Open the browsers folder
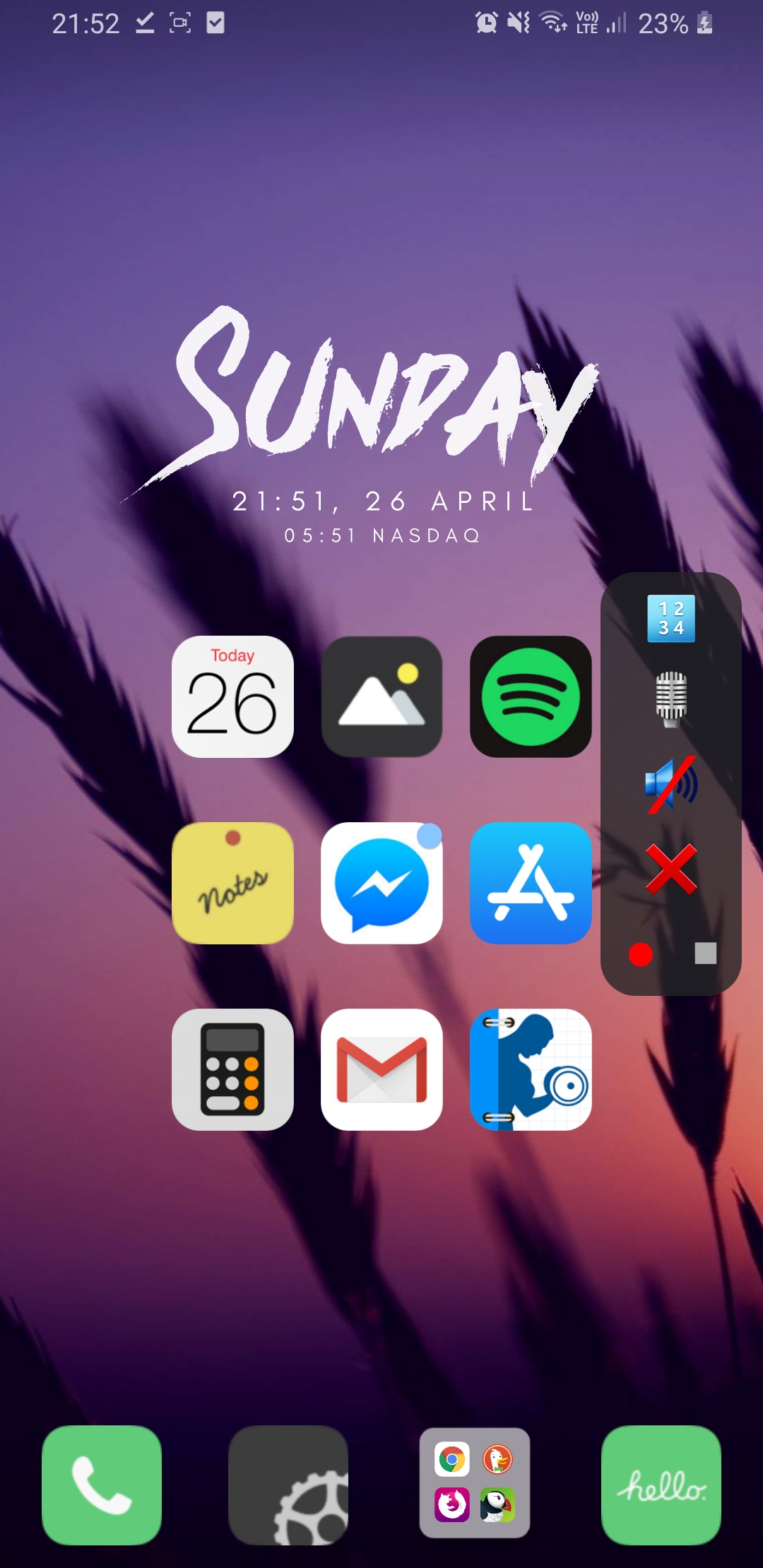This screenshot has width=763, height=1568. (x=475, y=1483)
